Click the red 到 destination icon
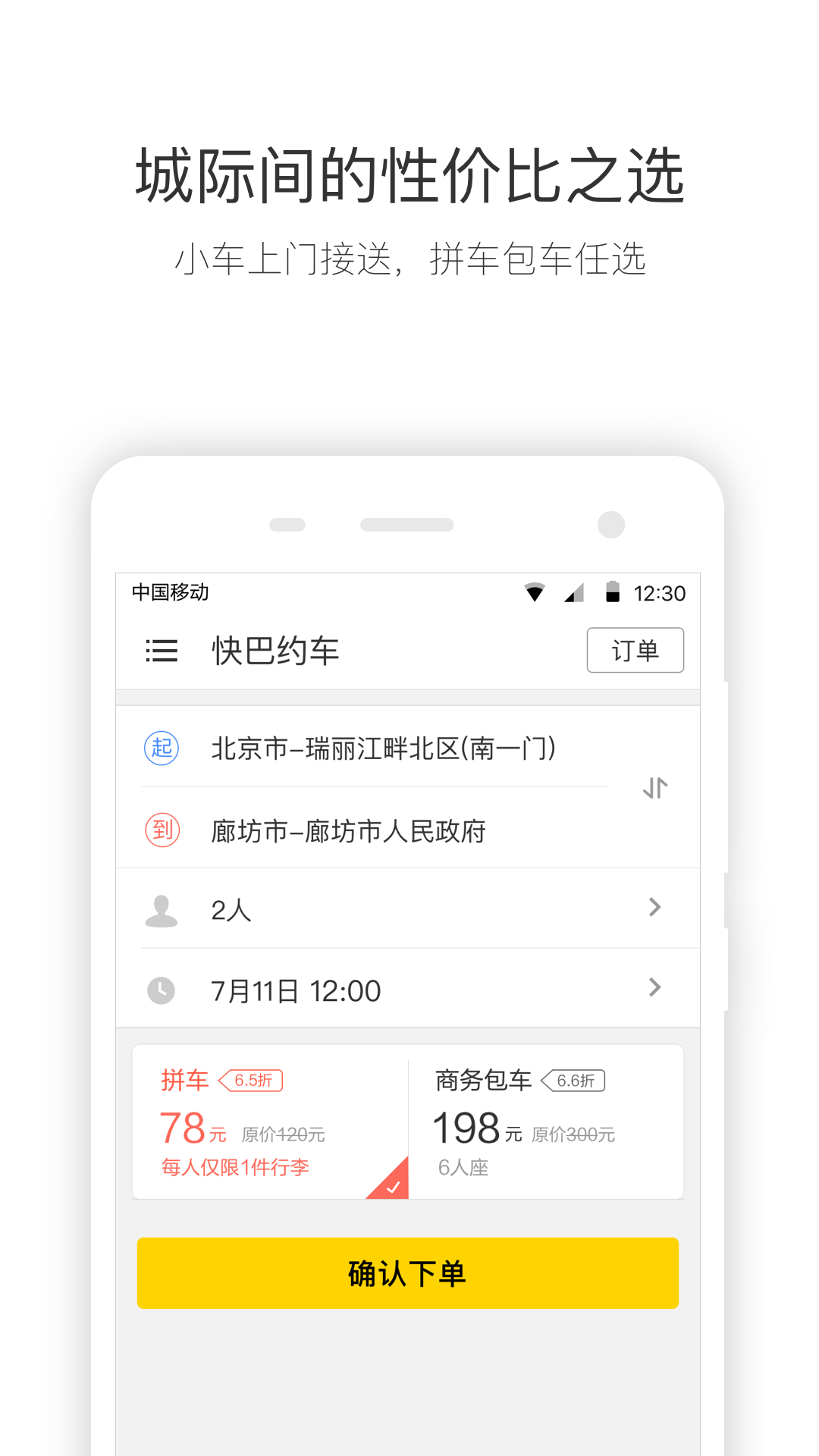Screen dimensions: 819x1456 click(x=161, y=831)
